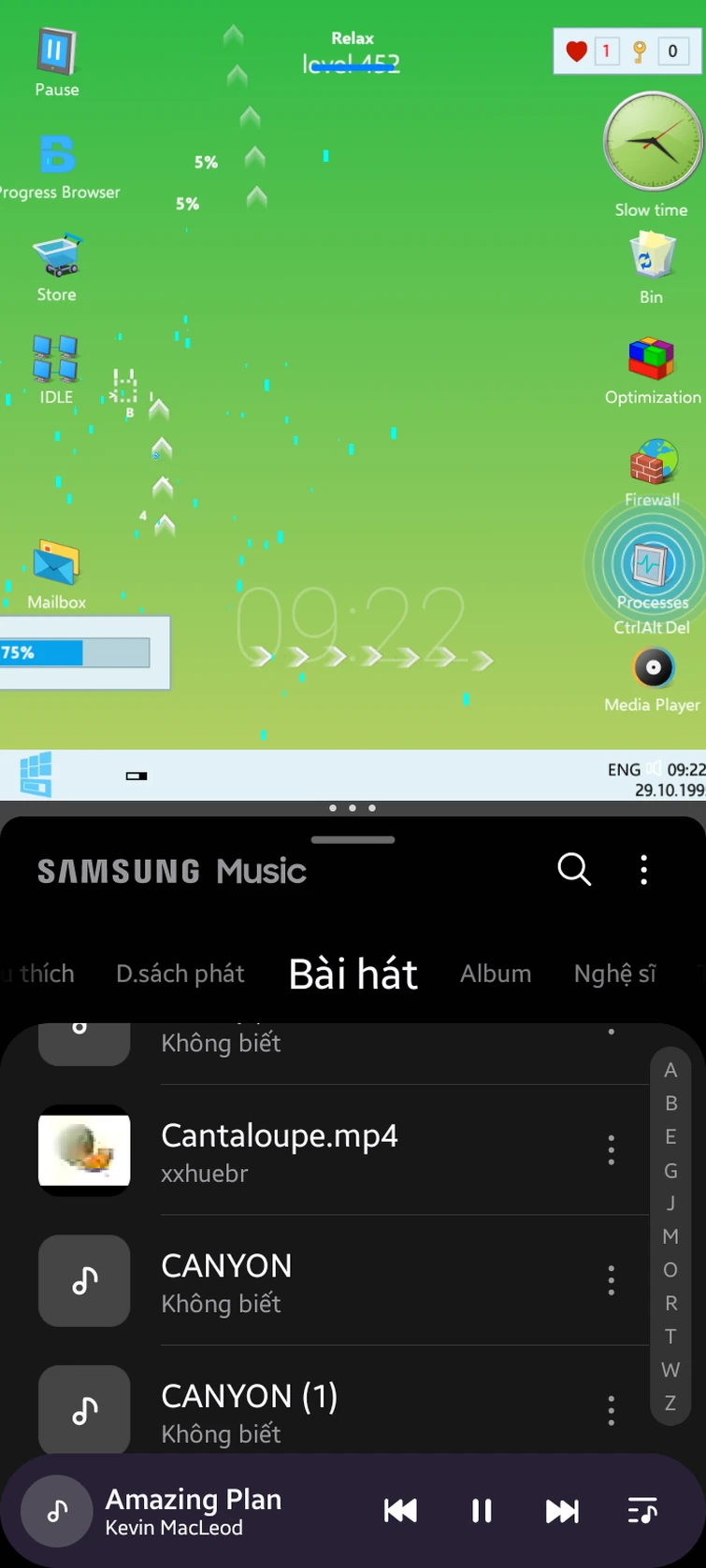Viewport: 706px width, 1568px height.
Task: Open the Firewall icon
Action: [x=652, y=463]
